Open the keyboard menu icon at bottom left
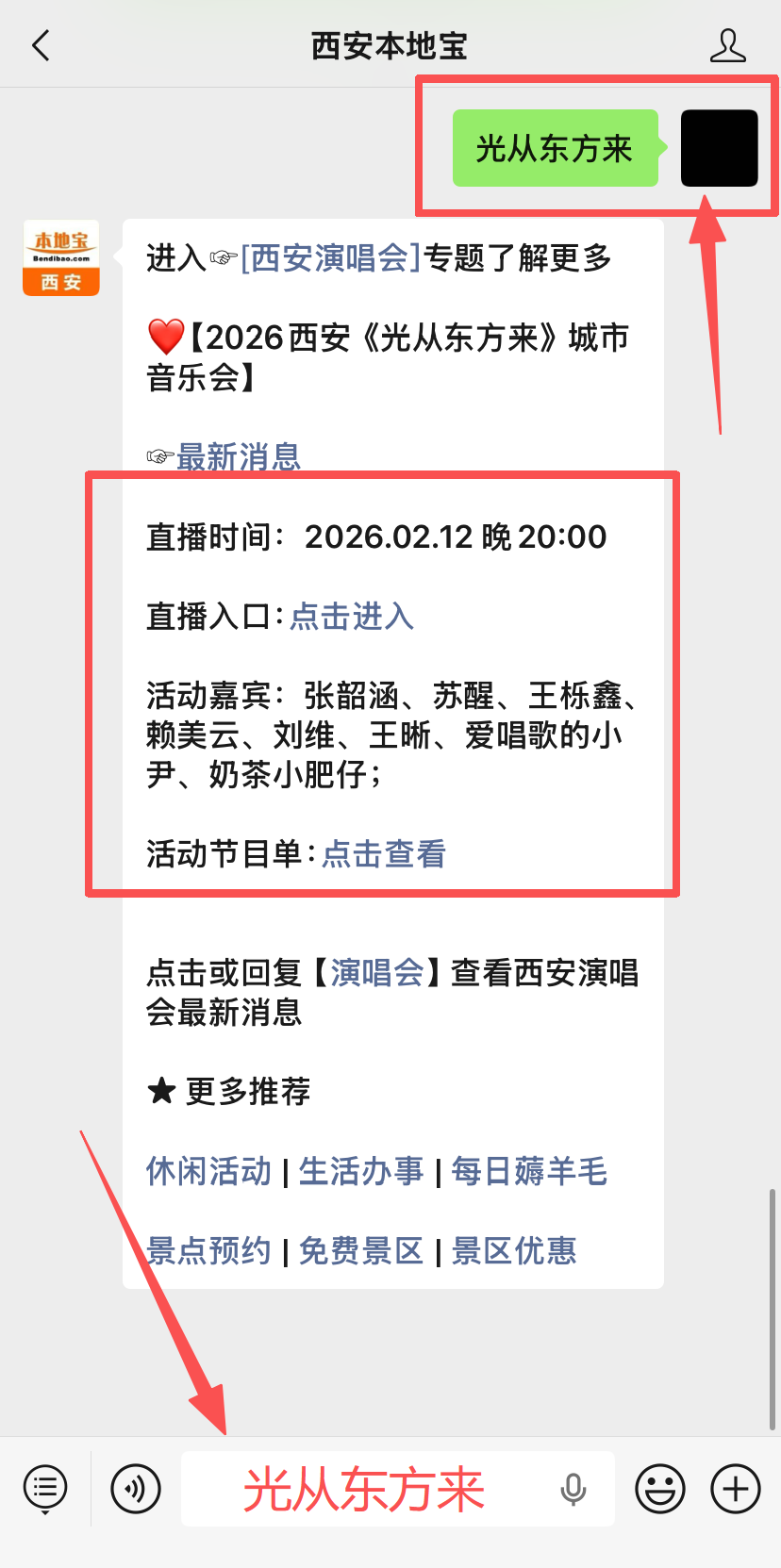 (43, 1488)
